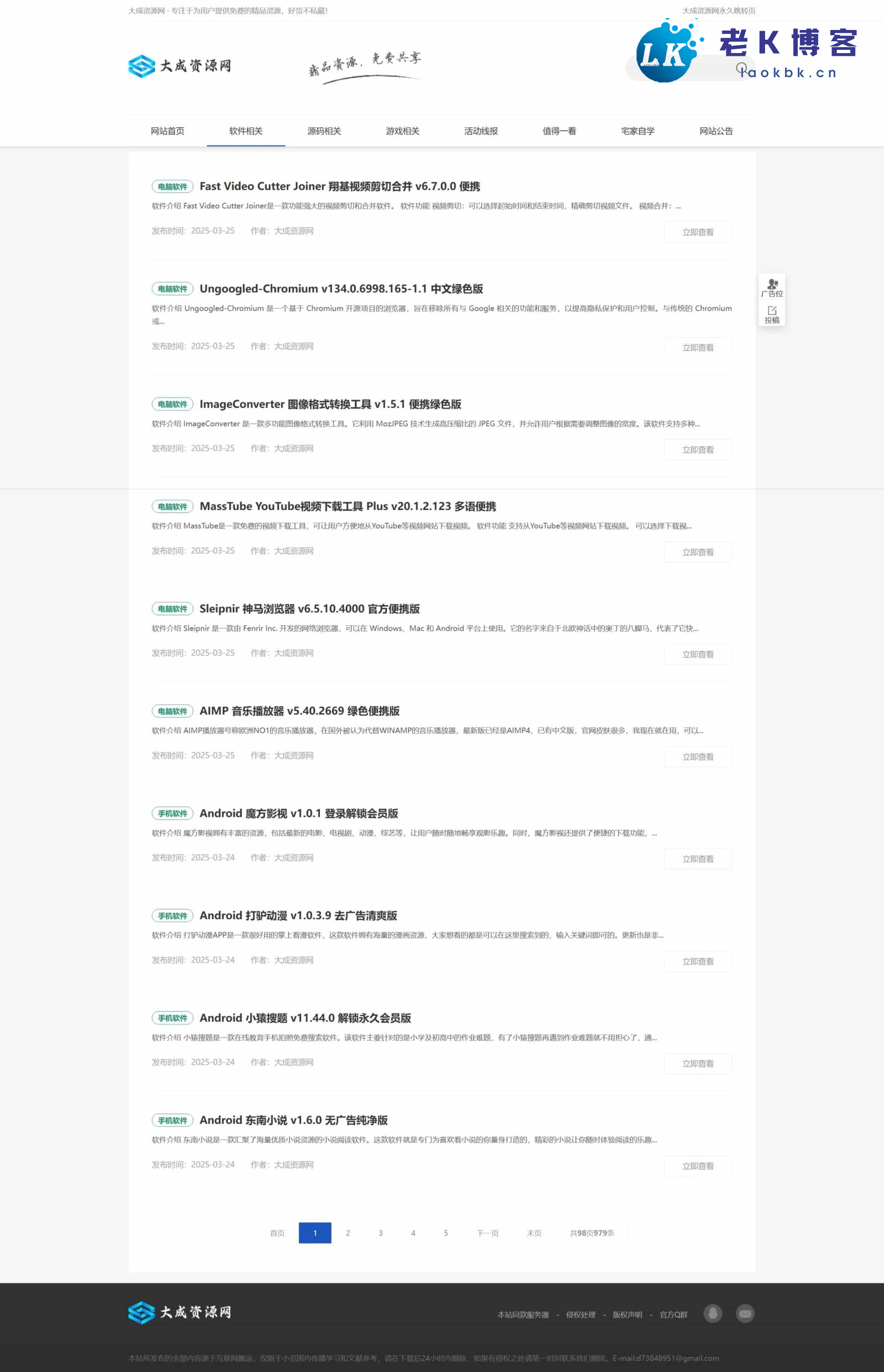Image resolution: width=884 pixels, height=1372 pixels.
Task: Tap 立即查看 for Android 魔方影视
Action: (698, 859)
